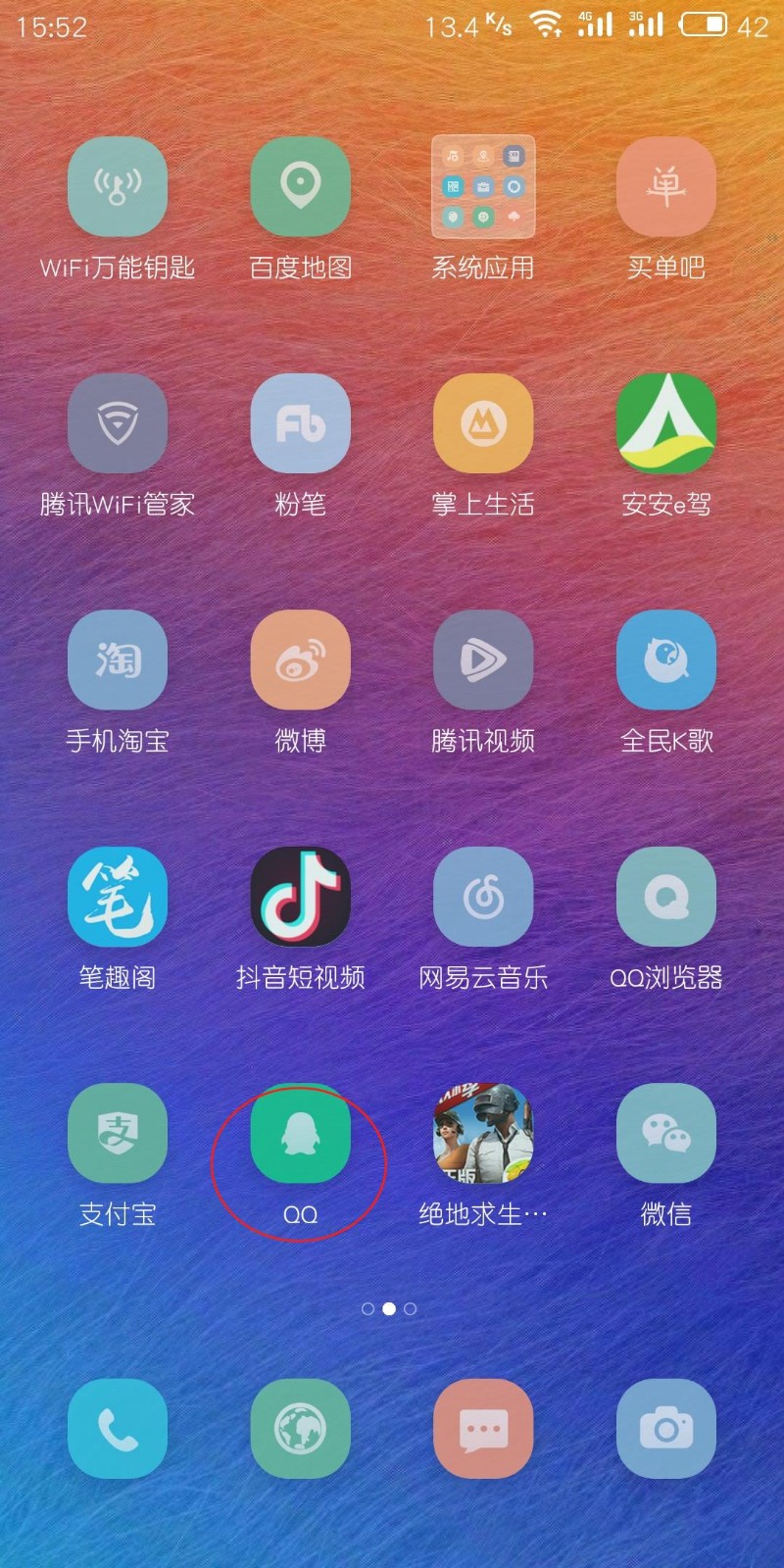Screen dimensions: 784x1568
Task: Launch 全民K歌
Action: [x=665, y=660]
